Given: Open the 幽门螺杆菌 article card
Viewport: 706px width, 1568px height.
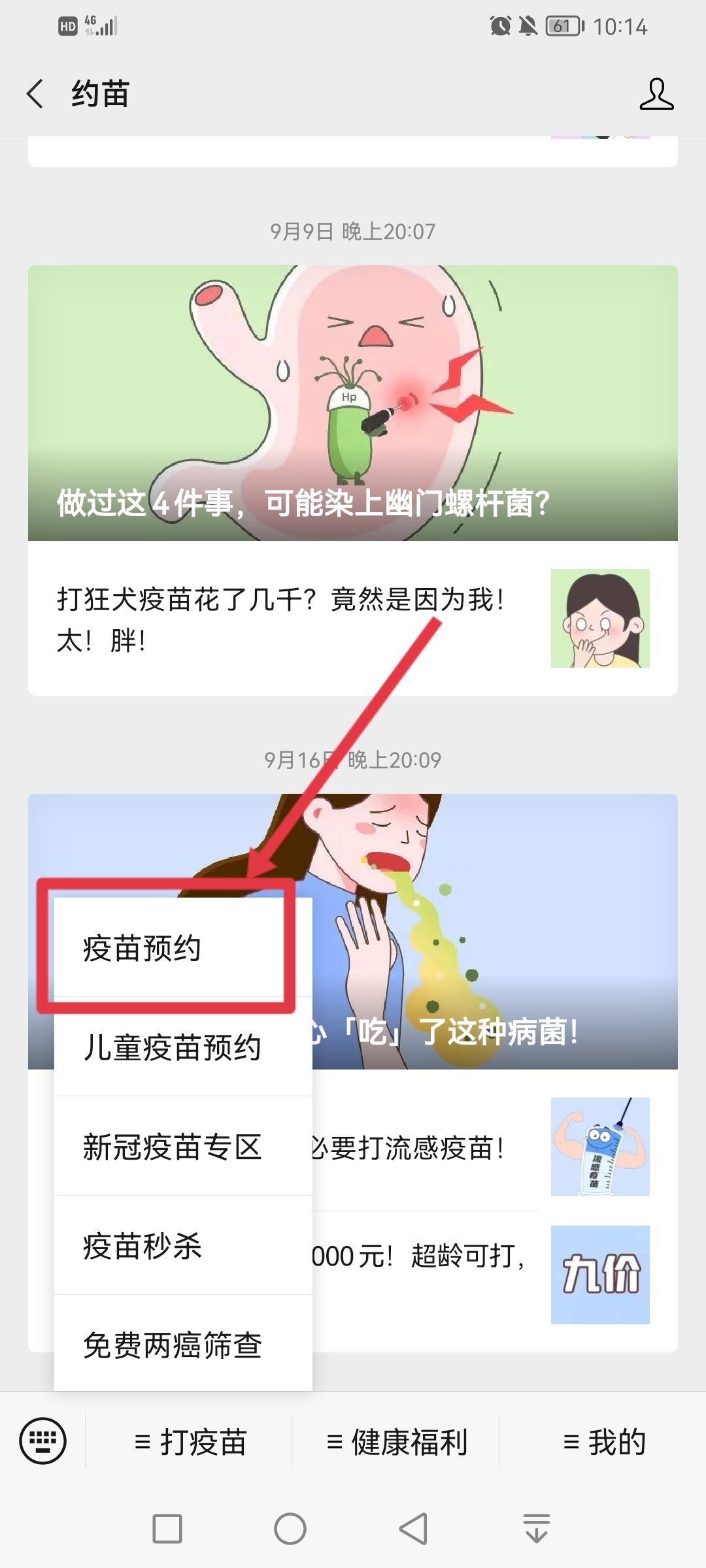Looking at the screenshot, I should pyautogui.click(x=353, y=402).
